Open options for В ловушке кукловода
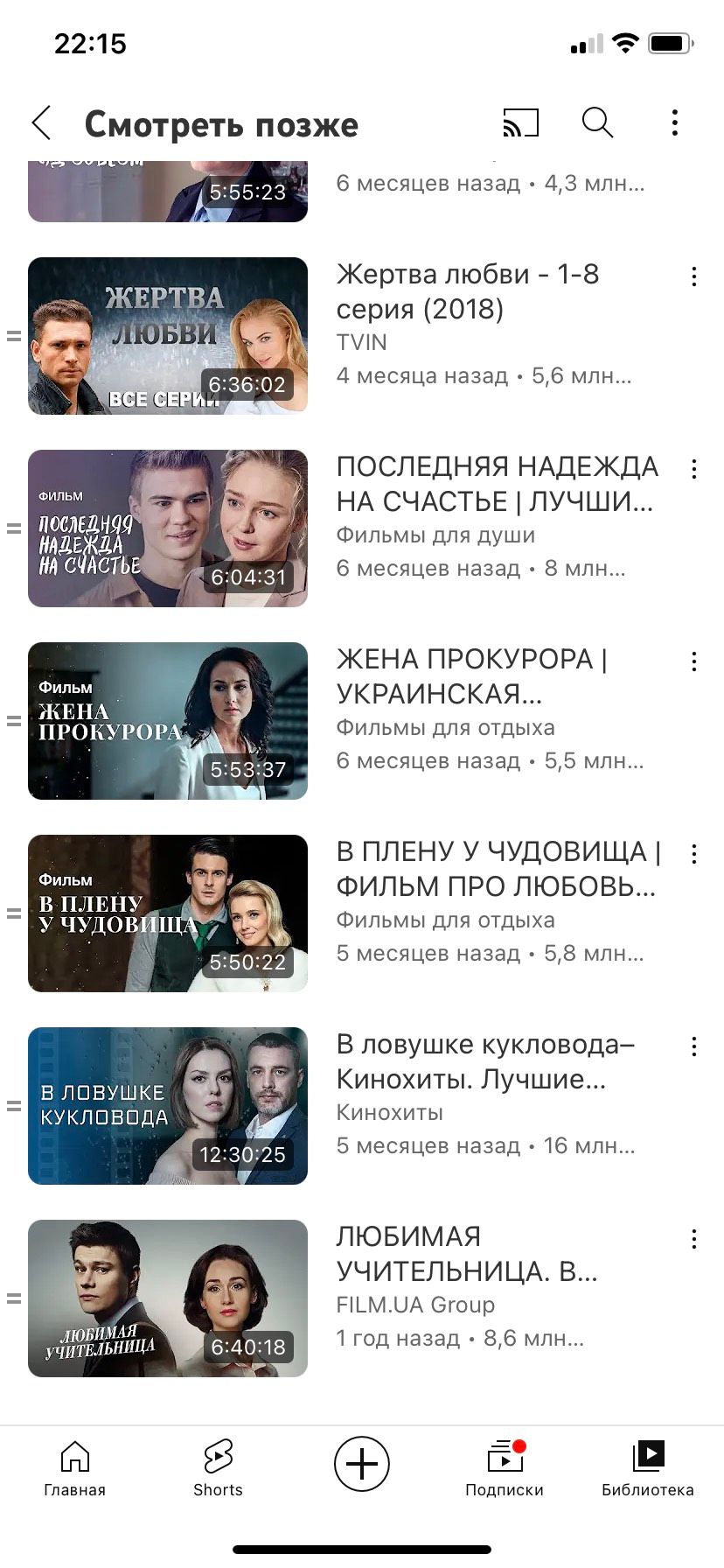The height and width of the screenshot is (1568, 724). (x=693, y=1046)
